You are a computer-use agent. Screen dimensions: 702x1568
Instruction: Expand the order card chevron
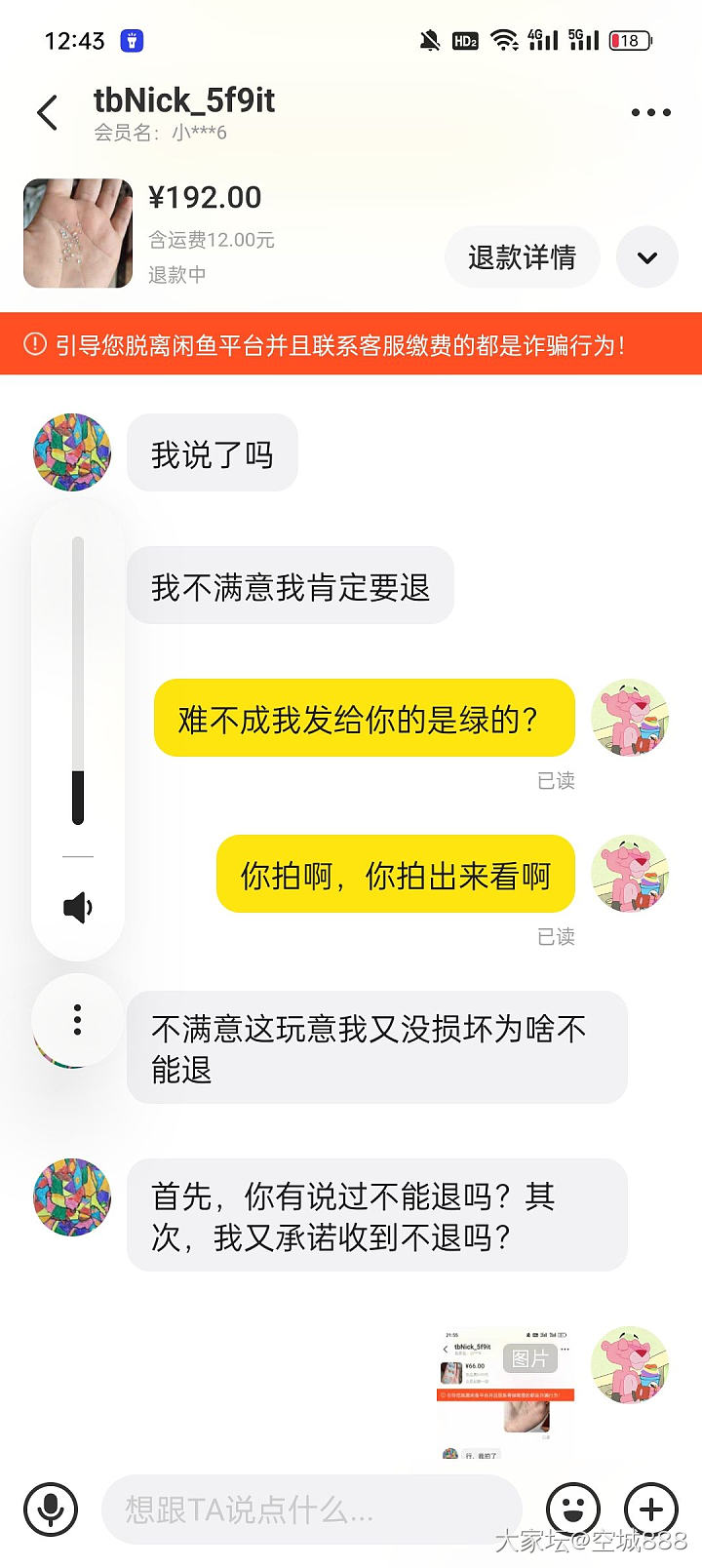[x=647, y=257]
